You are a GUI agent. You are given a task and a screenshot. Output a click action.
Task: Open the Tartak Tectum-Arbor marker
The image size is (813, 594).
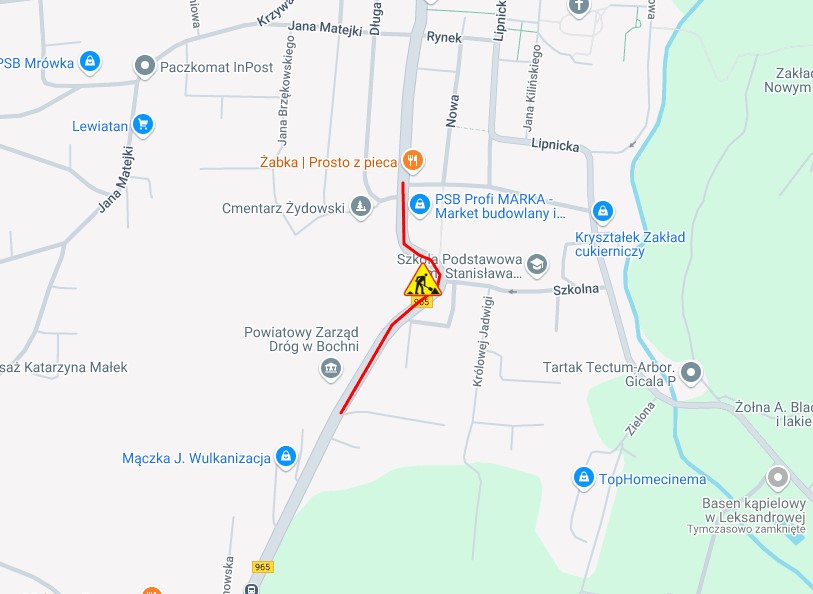click(690, 374)
